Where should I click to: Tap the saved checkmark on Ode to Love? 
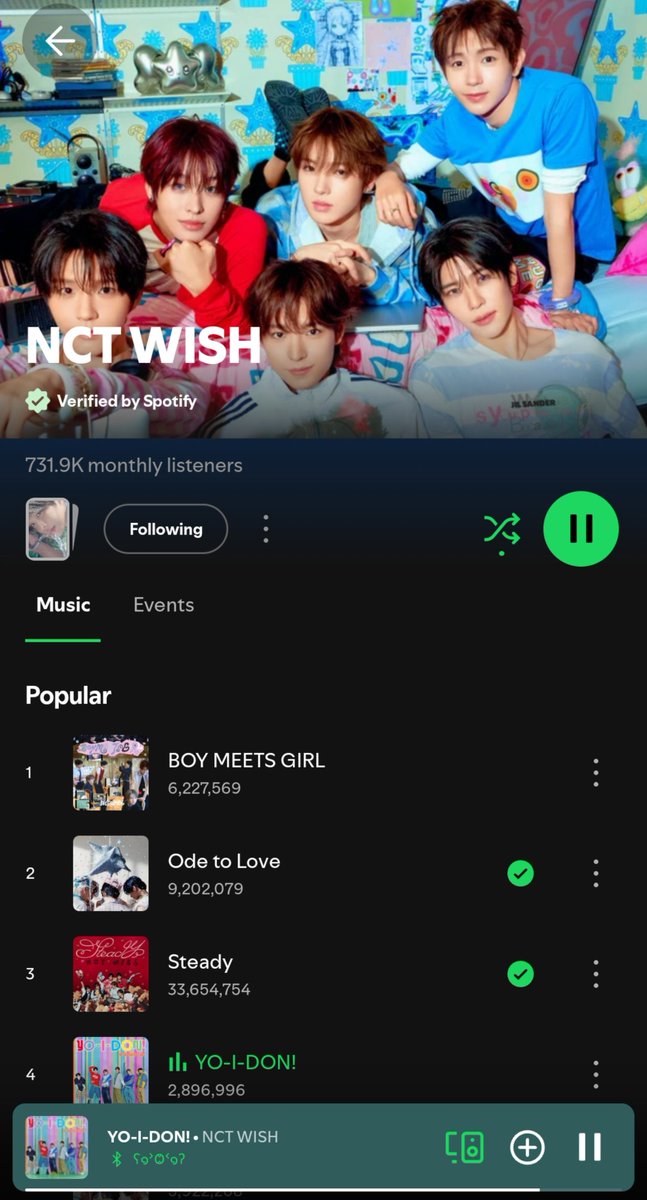[x=520, y=873]
